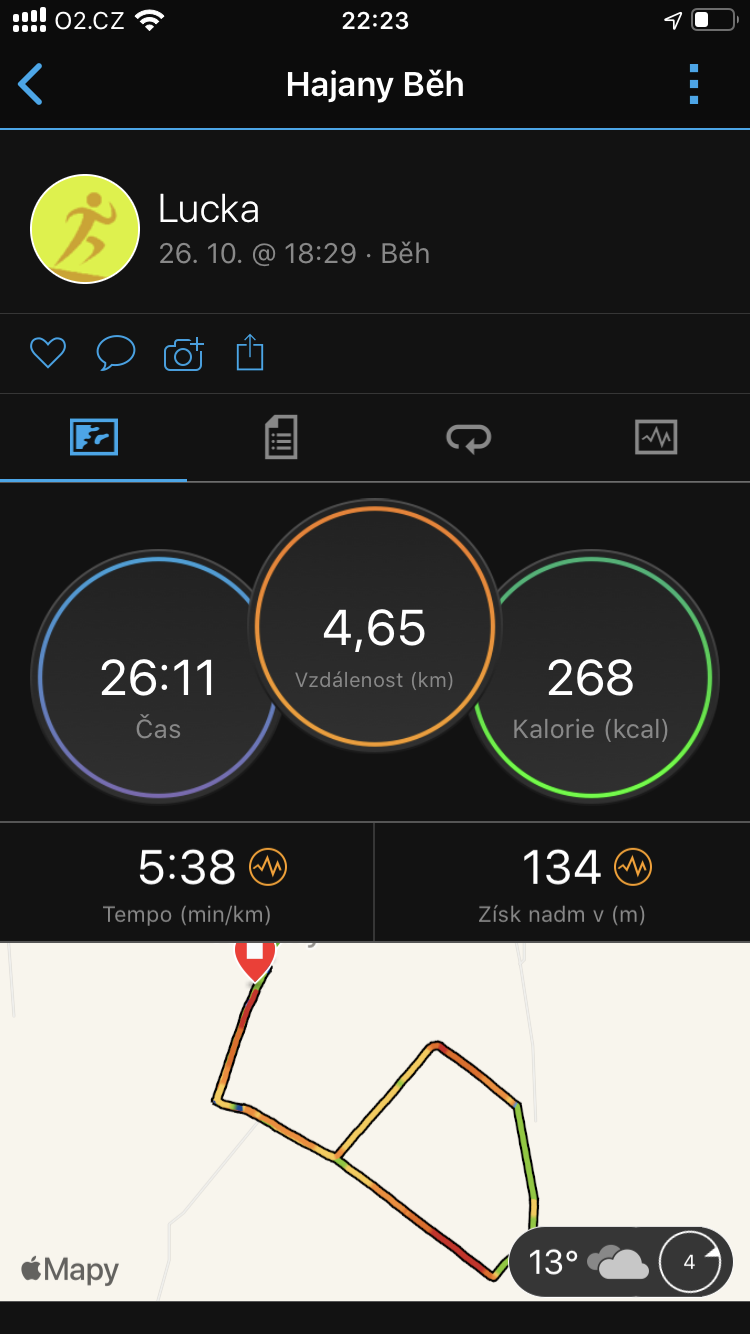Open the three-dot overflow menu
Screen dimensions: 750x1334
[x=694, y=85]
